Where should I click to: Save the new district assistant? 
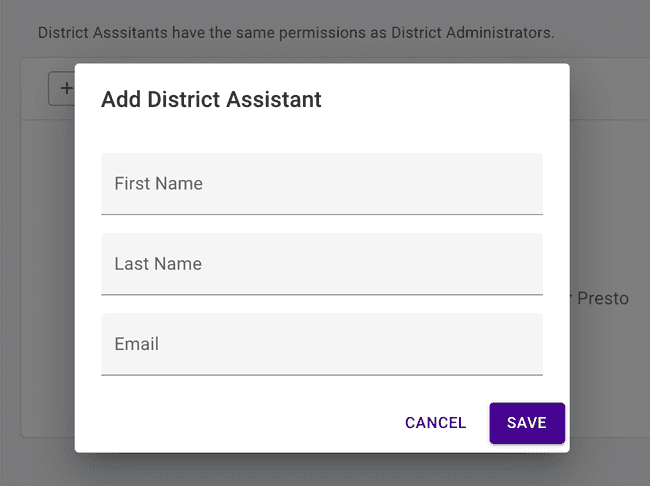(x=526, y=423)
